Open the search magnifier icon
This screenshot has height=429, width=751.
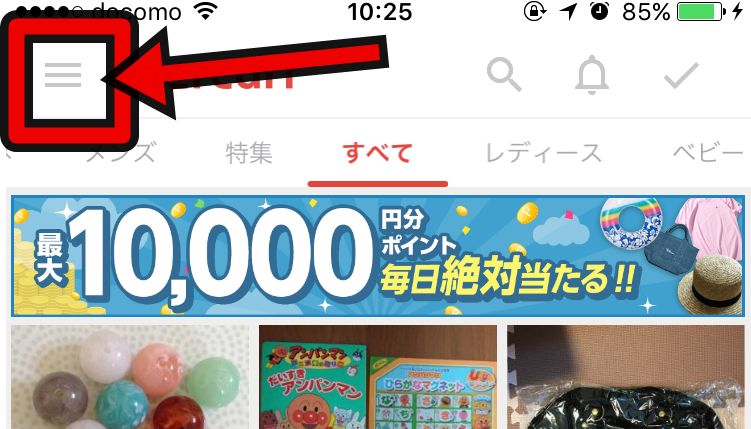coord(504,74)
